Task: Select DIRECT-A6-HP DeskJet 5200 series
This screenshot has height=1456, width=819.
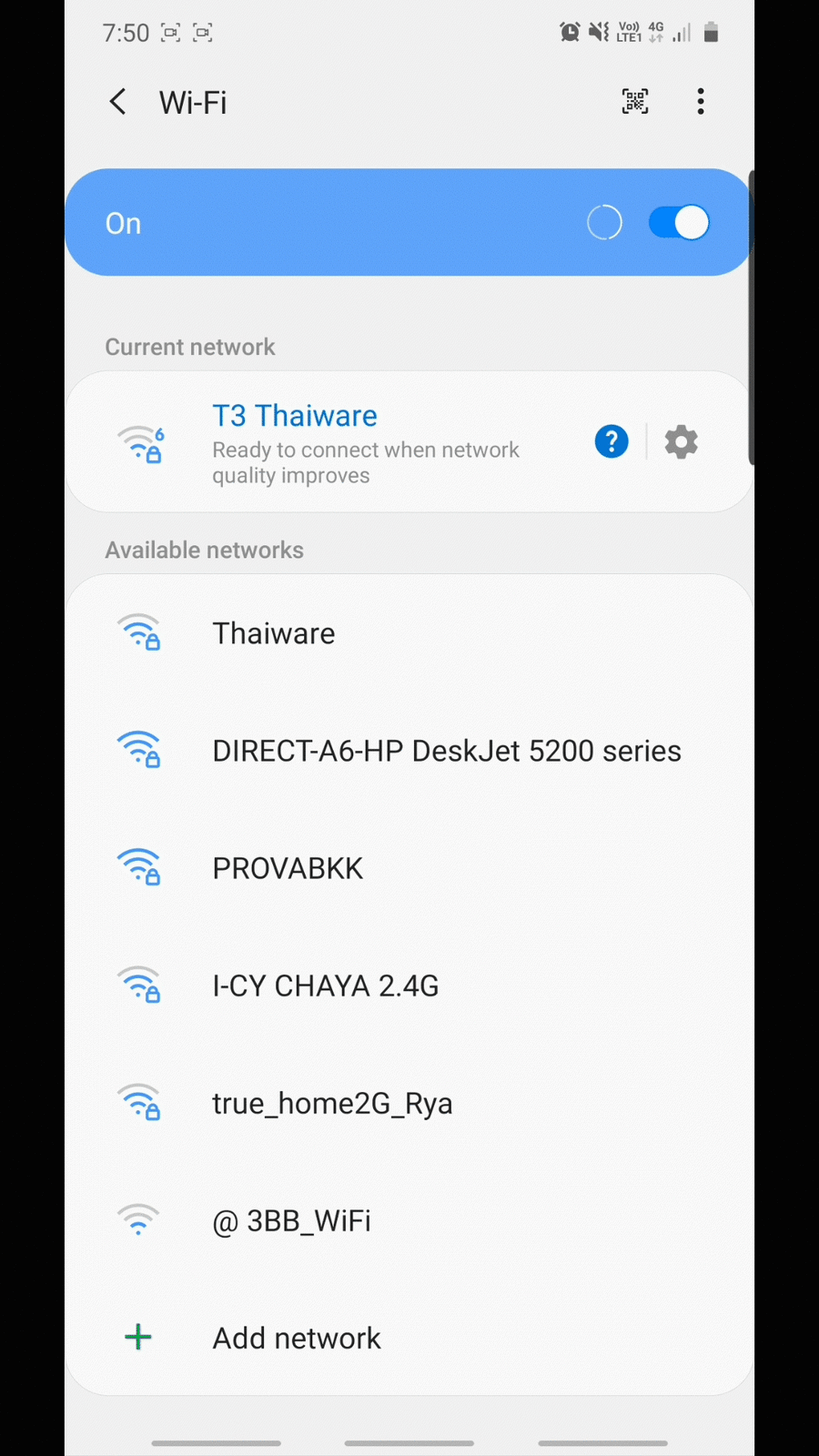Action: [446, 751]
